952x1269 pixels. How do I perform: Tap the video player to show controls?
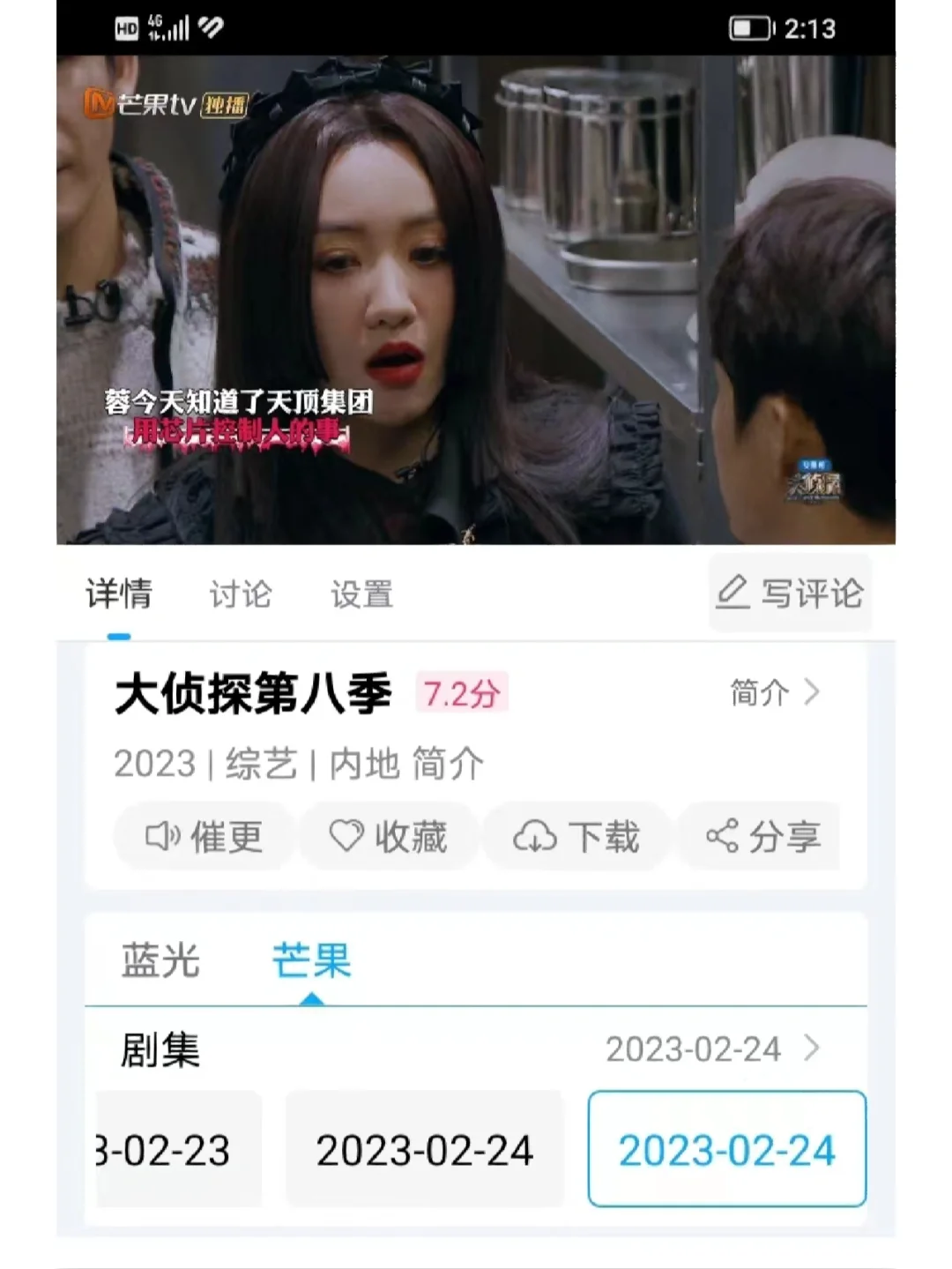pos(476,300)
